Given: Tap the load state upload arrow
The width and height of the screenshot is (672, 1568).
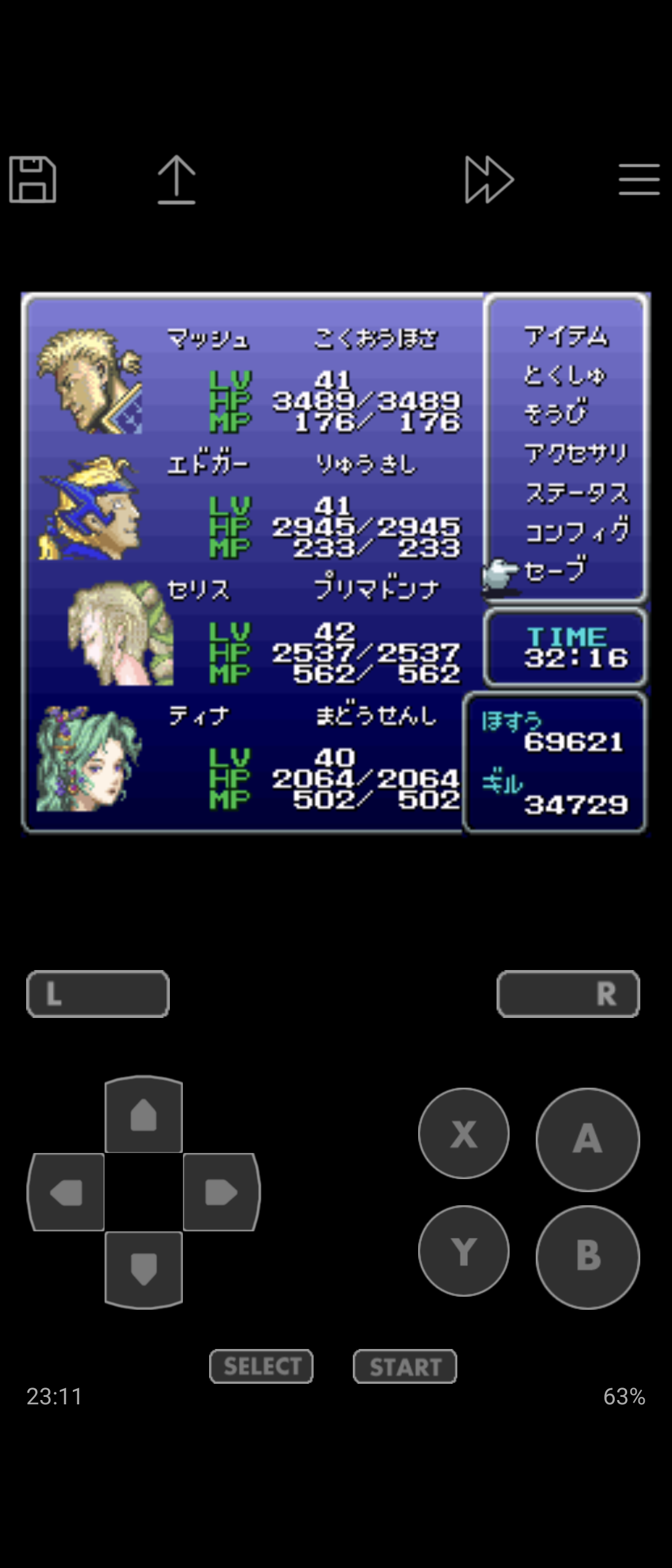Looking at the screenshot, I should tap(176, 179).
